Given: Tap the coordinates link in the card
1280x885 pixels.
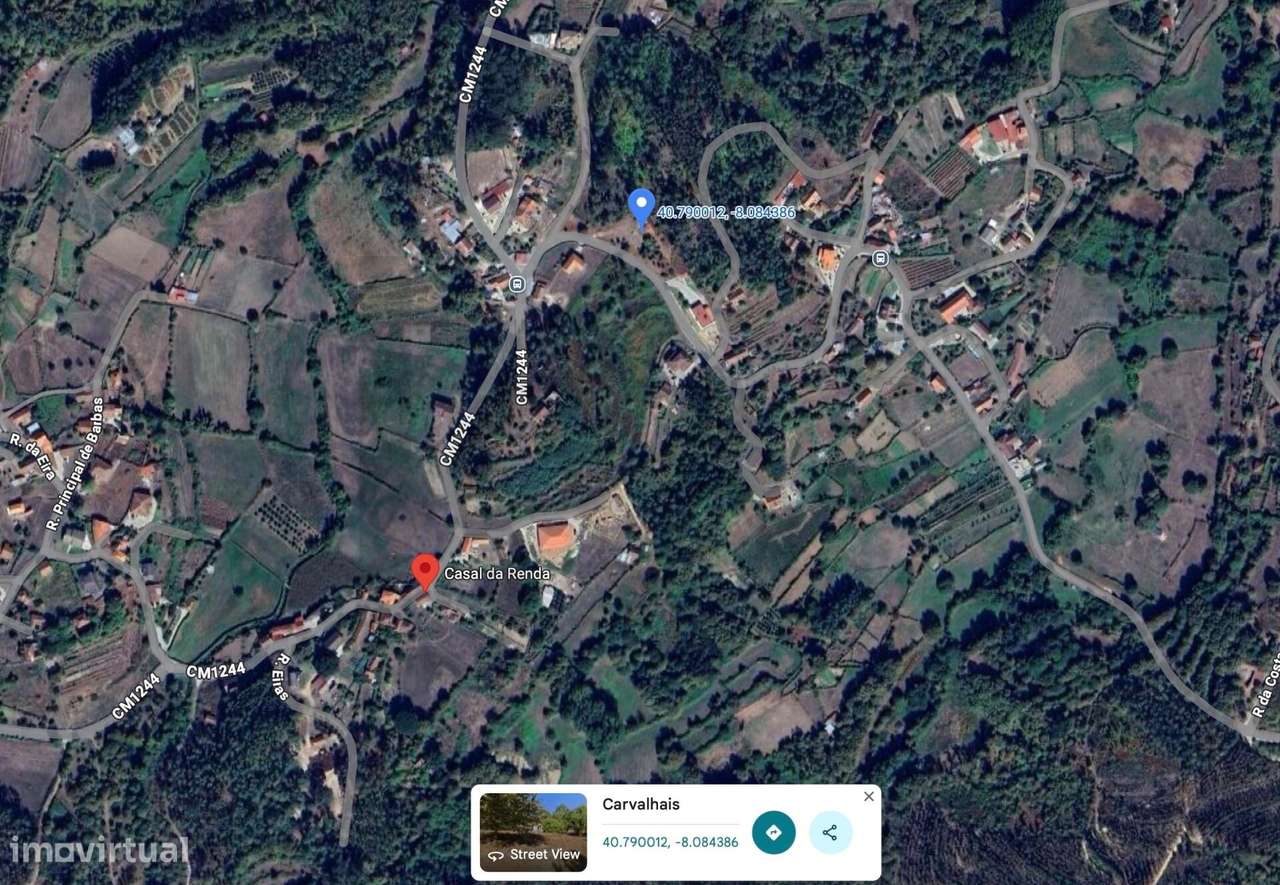Looking at the screenshot, I should [670, 842].
